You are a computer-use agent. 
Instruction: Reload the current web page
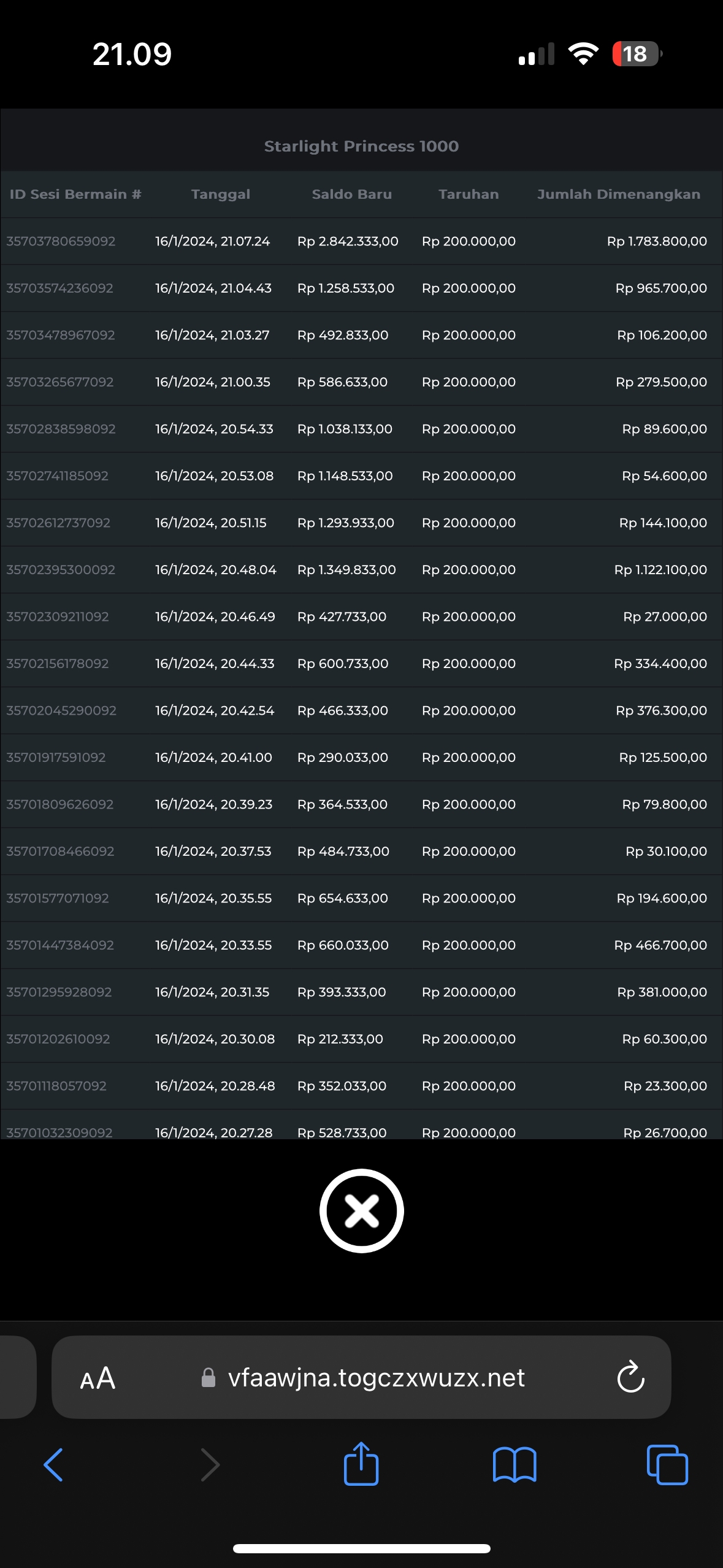630,1378
